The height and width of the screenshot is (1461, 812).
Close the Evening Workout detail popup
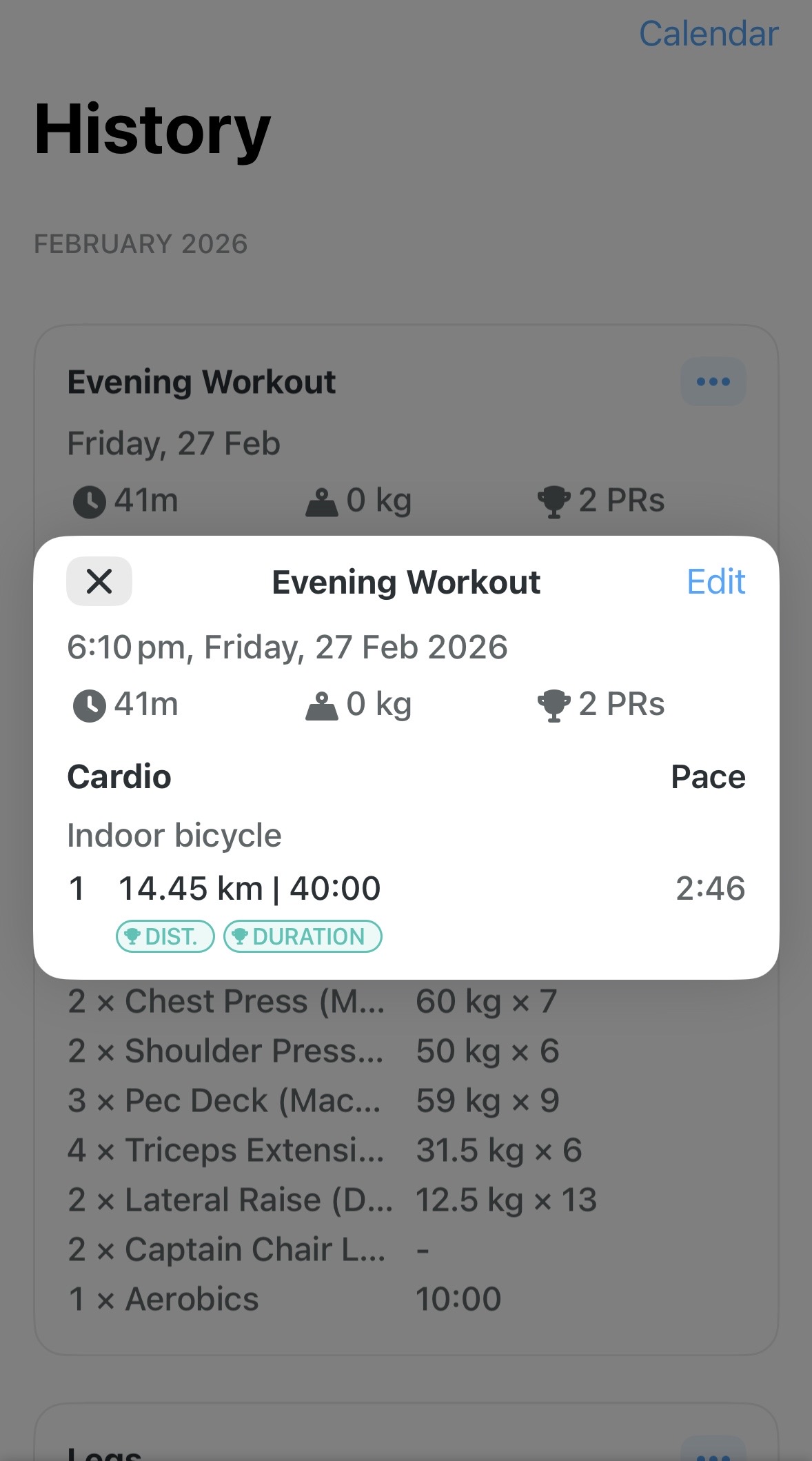pos(99,581)
